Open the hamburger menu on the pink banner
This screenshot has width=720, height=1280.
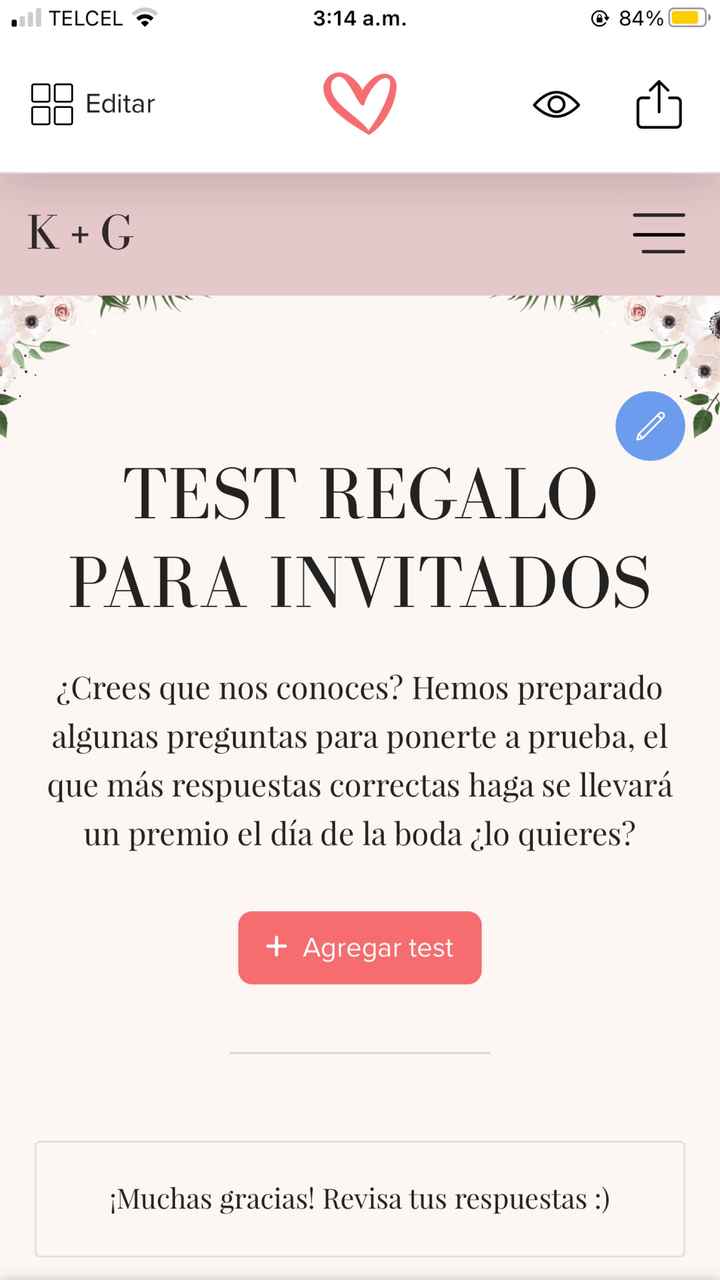tap(658, 233)
